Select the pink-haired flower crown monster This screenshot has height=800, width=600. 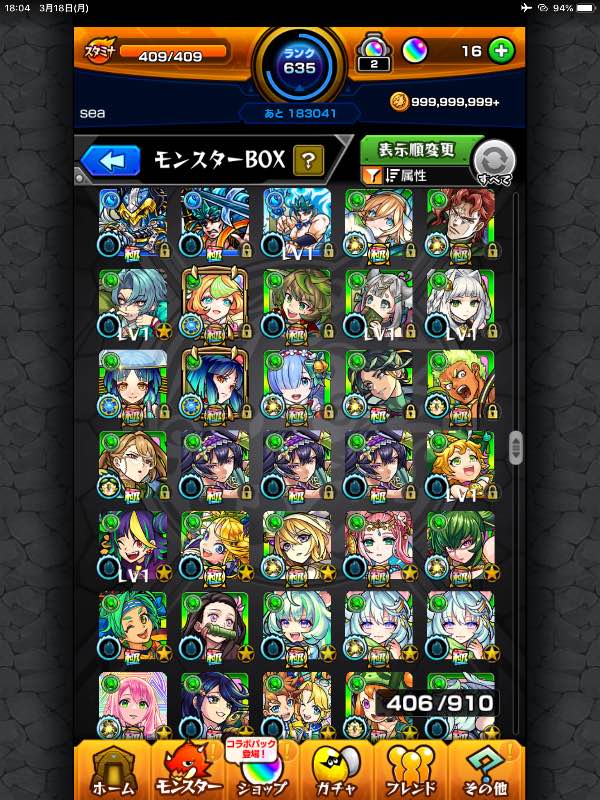tap(379, 545)
